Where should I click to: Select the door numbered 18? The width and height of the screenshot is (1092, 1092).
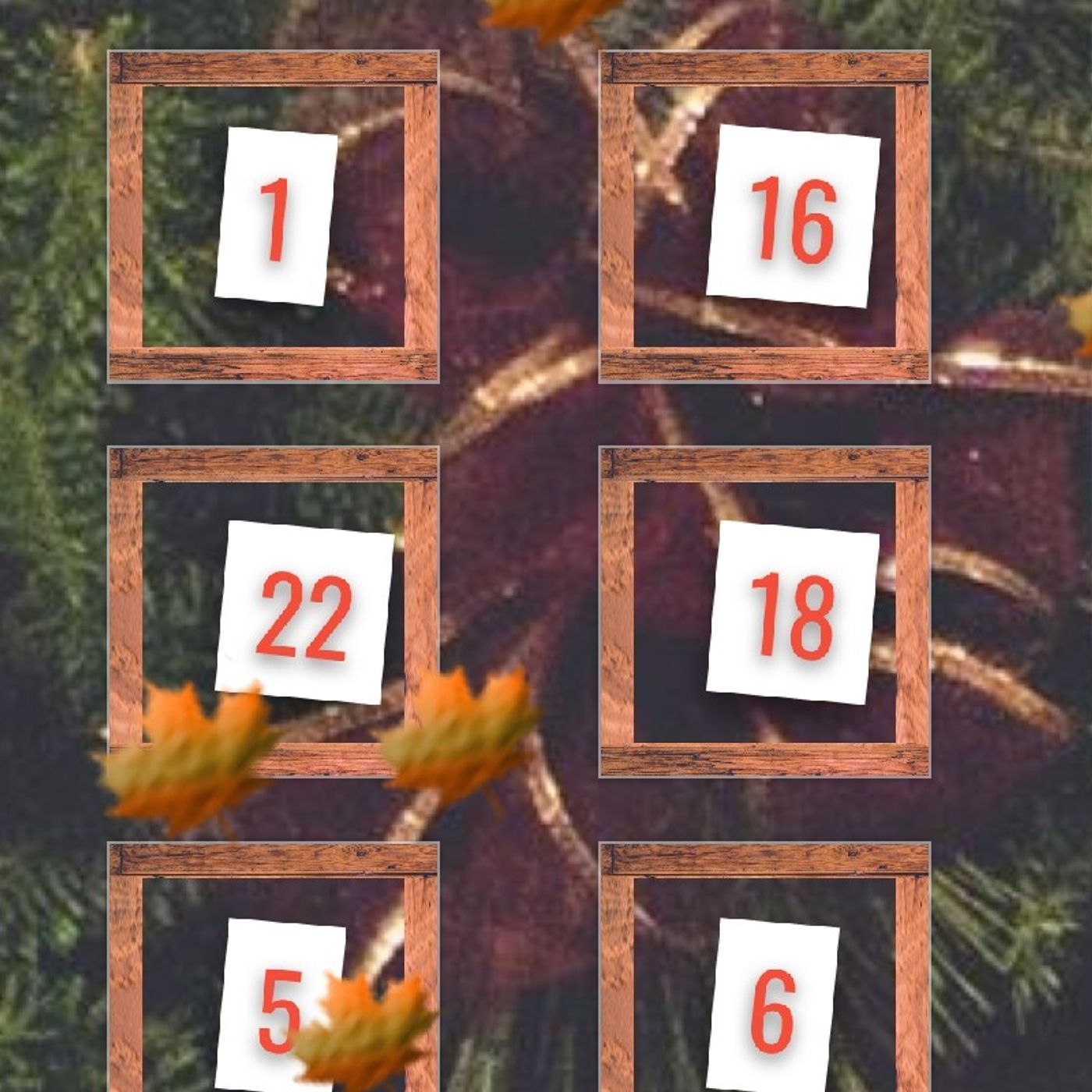pos(792,613)
